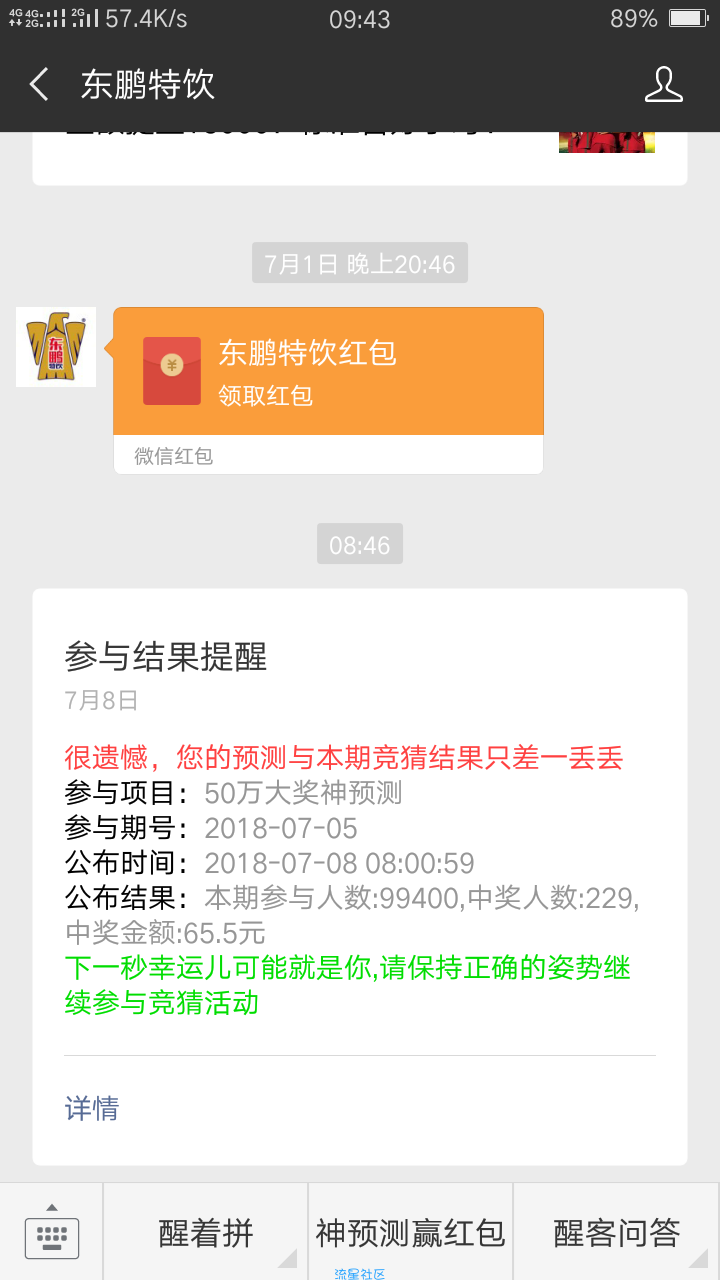Open the account profile icon
720x1280 pixels.
pyautogui.click(x=663, y=85)
